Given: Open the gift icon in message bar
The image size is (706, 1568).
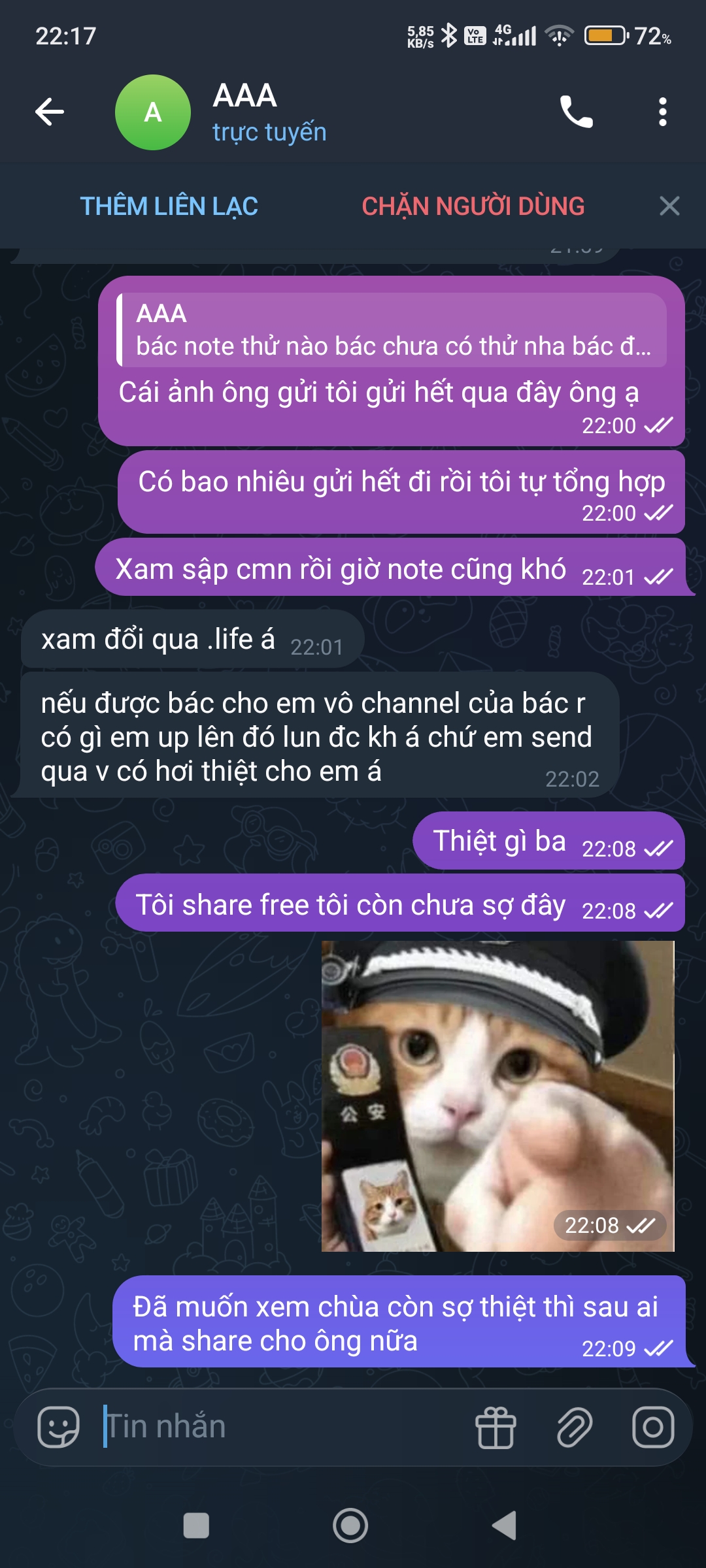Looking at the screenshot, I should pos(496,1428).
